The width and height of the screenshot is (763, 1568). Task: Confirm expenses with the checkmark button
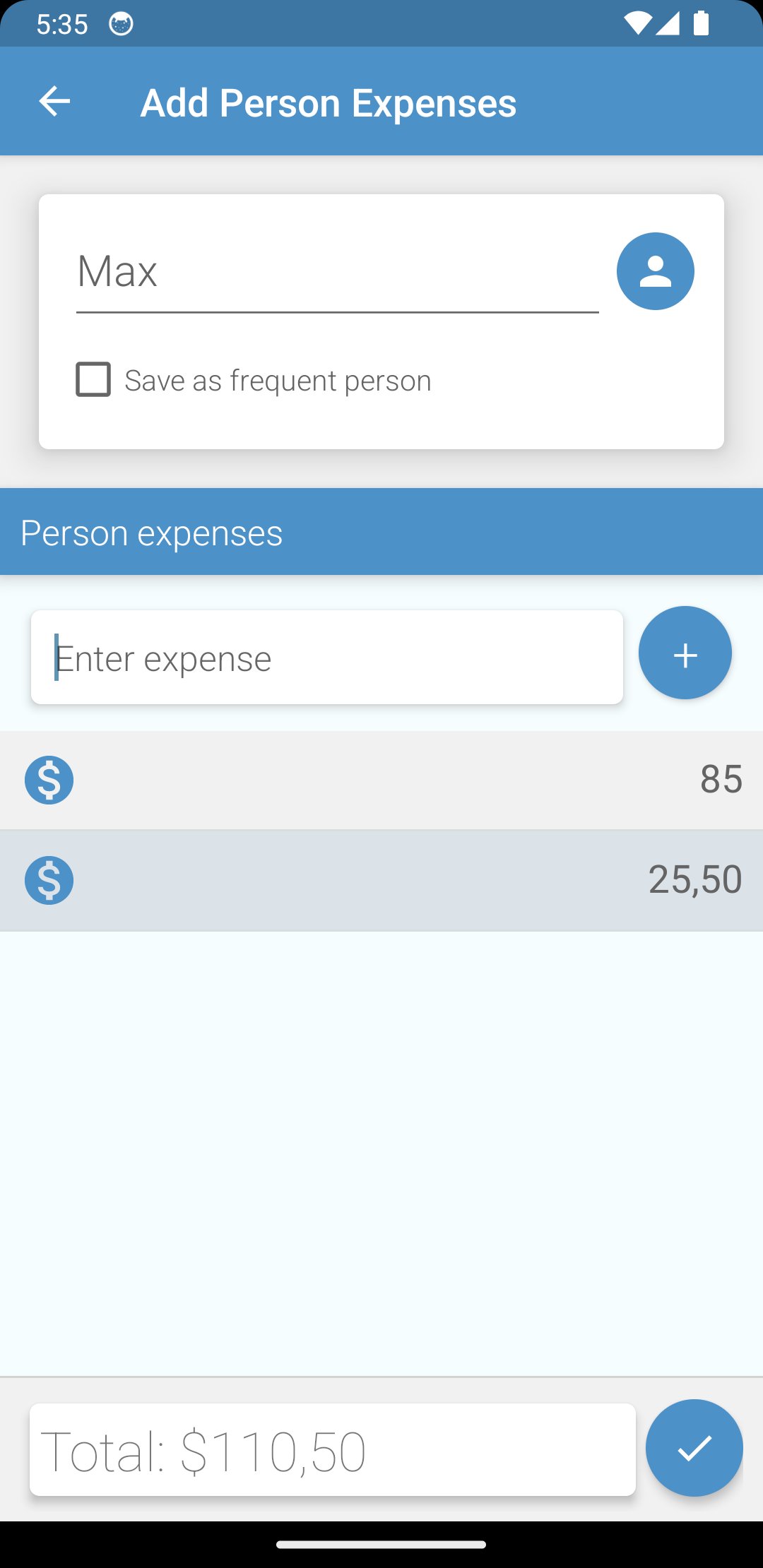pyautogui.click(x=694, y=1449)
